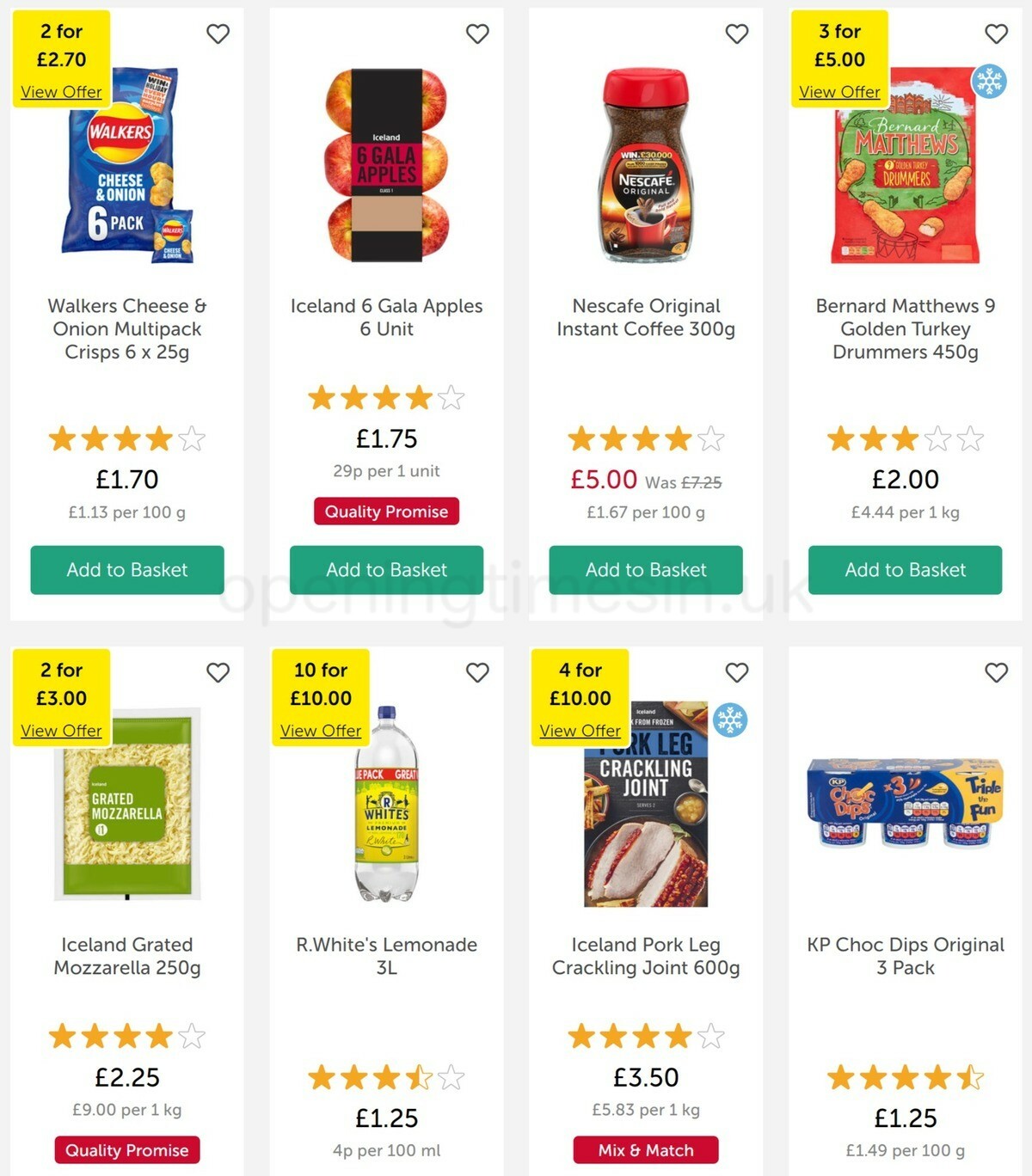Favourite the Gala Apples with heart icon
1032x1176 pixels.
(x=477, y=34)
